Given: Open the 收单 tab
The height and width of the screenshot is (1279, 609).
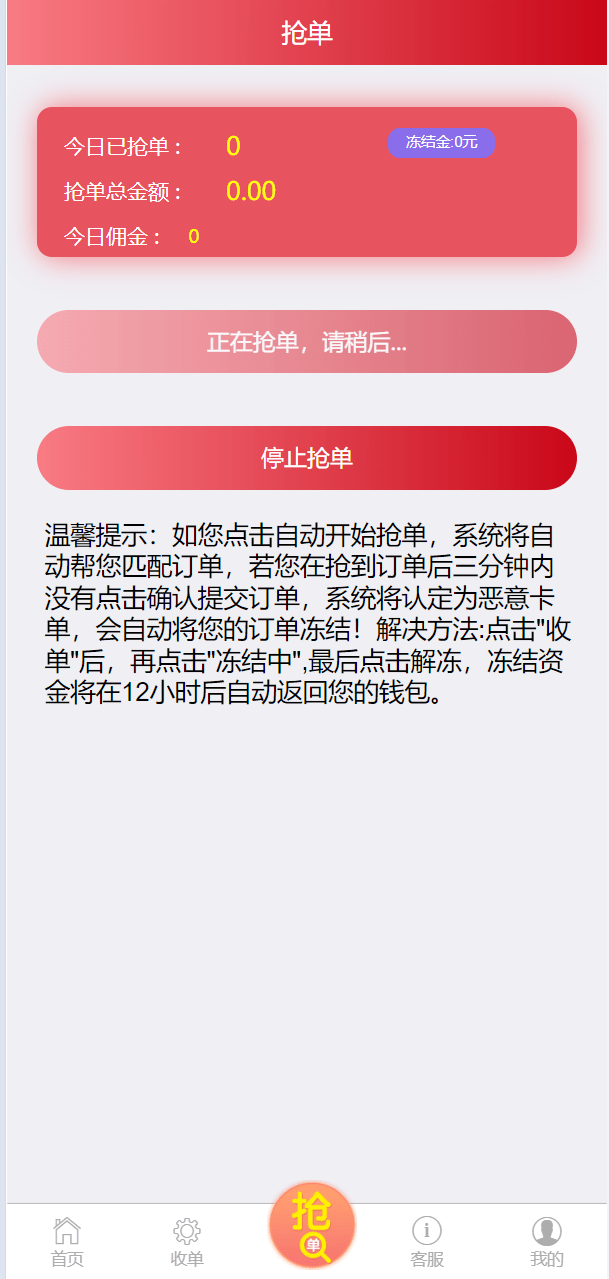Looking at the screenshot, I should [x=187, y=1242].
